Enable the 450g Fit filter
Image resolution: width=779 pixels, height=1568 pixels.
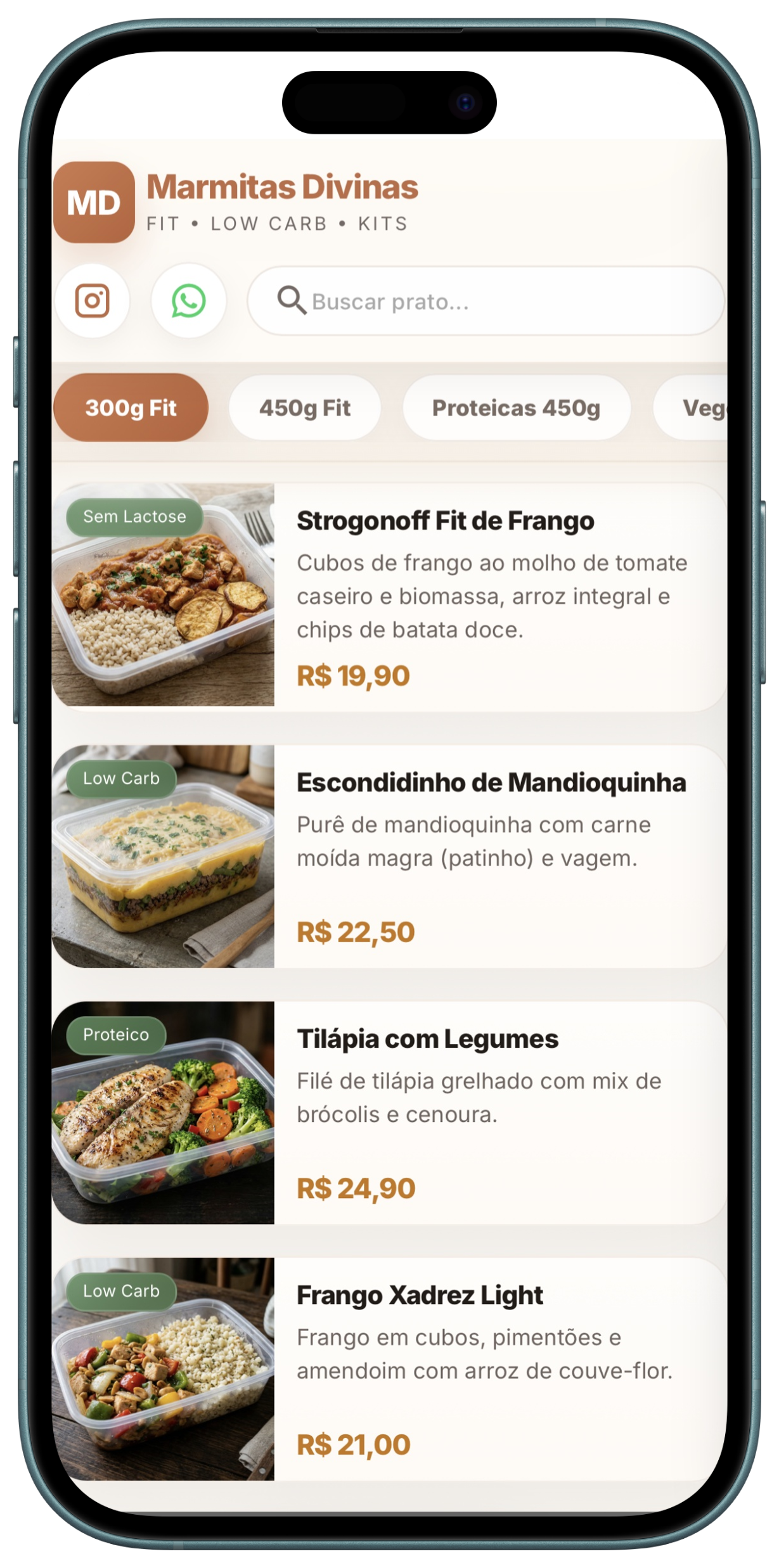pyautogui.click(x=304, y=408)
